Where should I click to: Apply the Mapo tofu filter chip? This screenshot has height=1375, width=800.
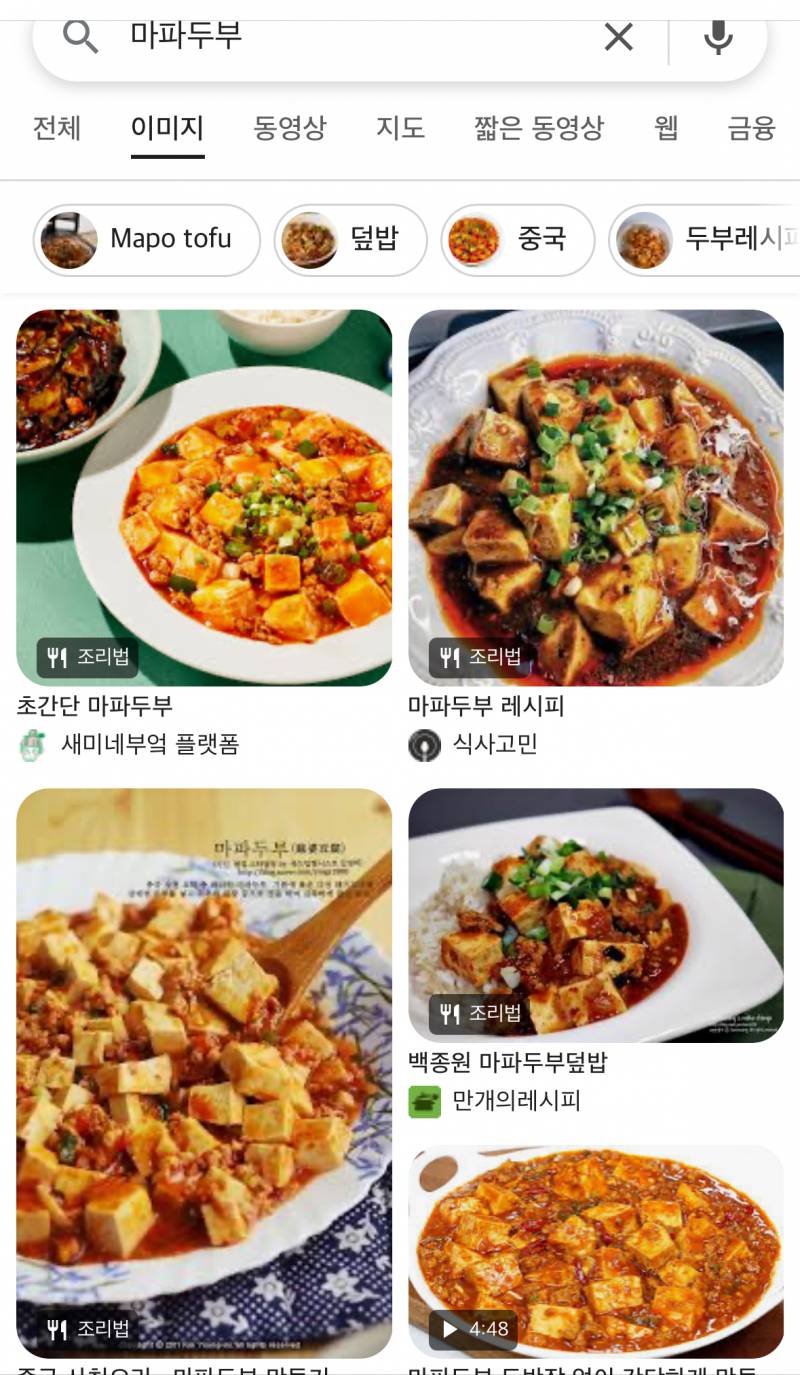147,240
